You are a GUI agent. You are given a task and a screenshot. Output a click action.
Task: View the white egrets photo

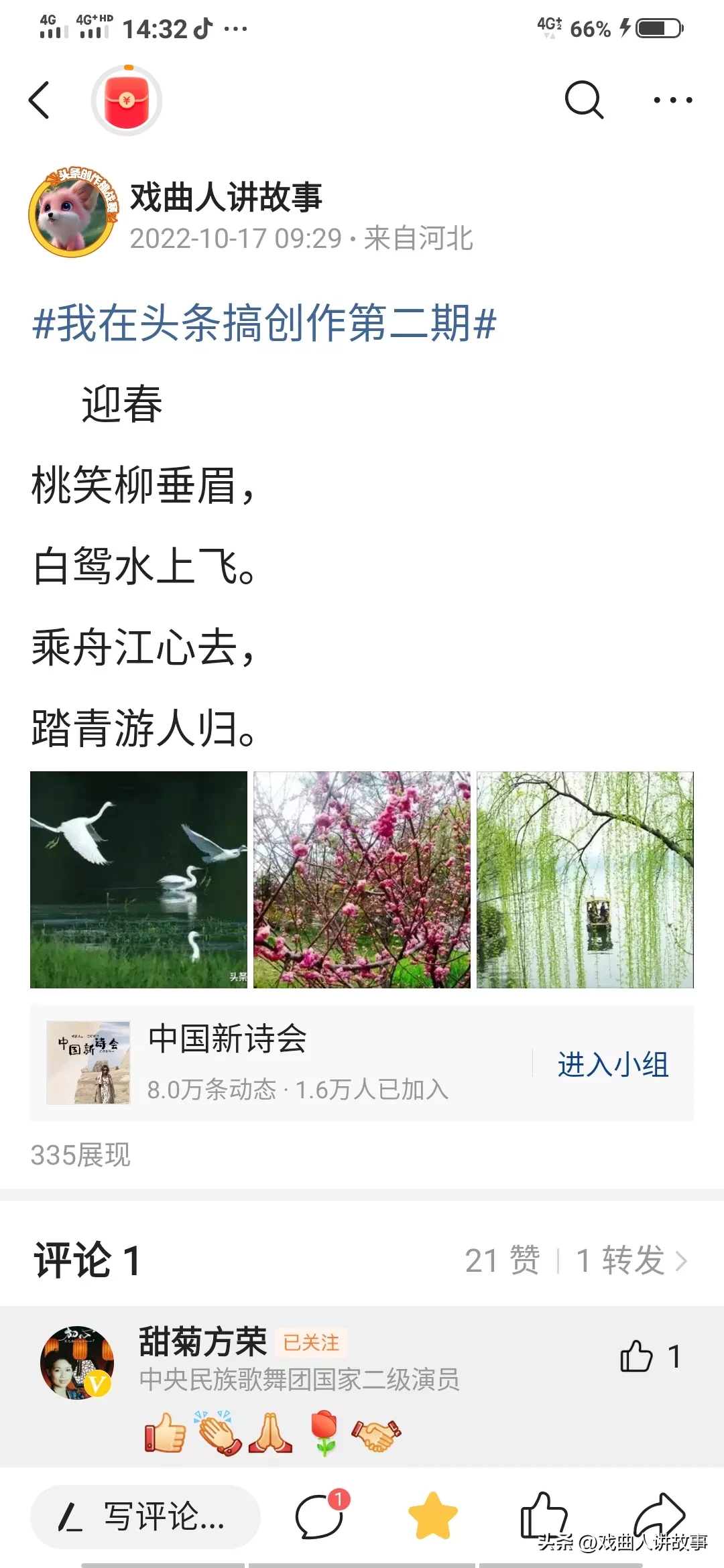(x=139, y=879)
